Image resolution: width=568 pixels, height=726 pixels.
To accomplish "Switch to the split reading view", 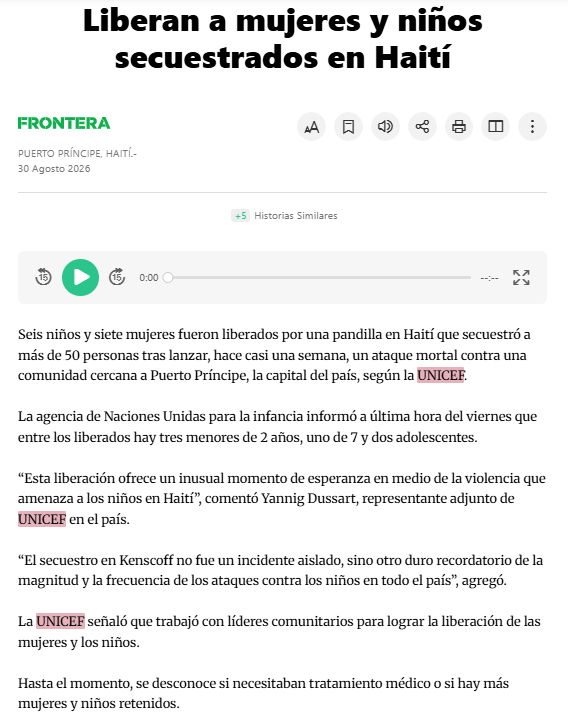I will (x=496, y=126).
